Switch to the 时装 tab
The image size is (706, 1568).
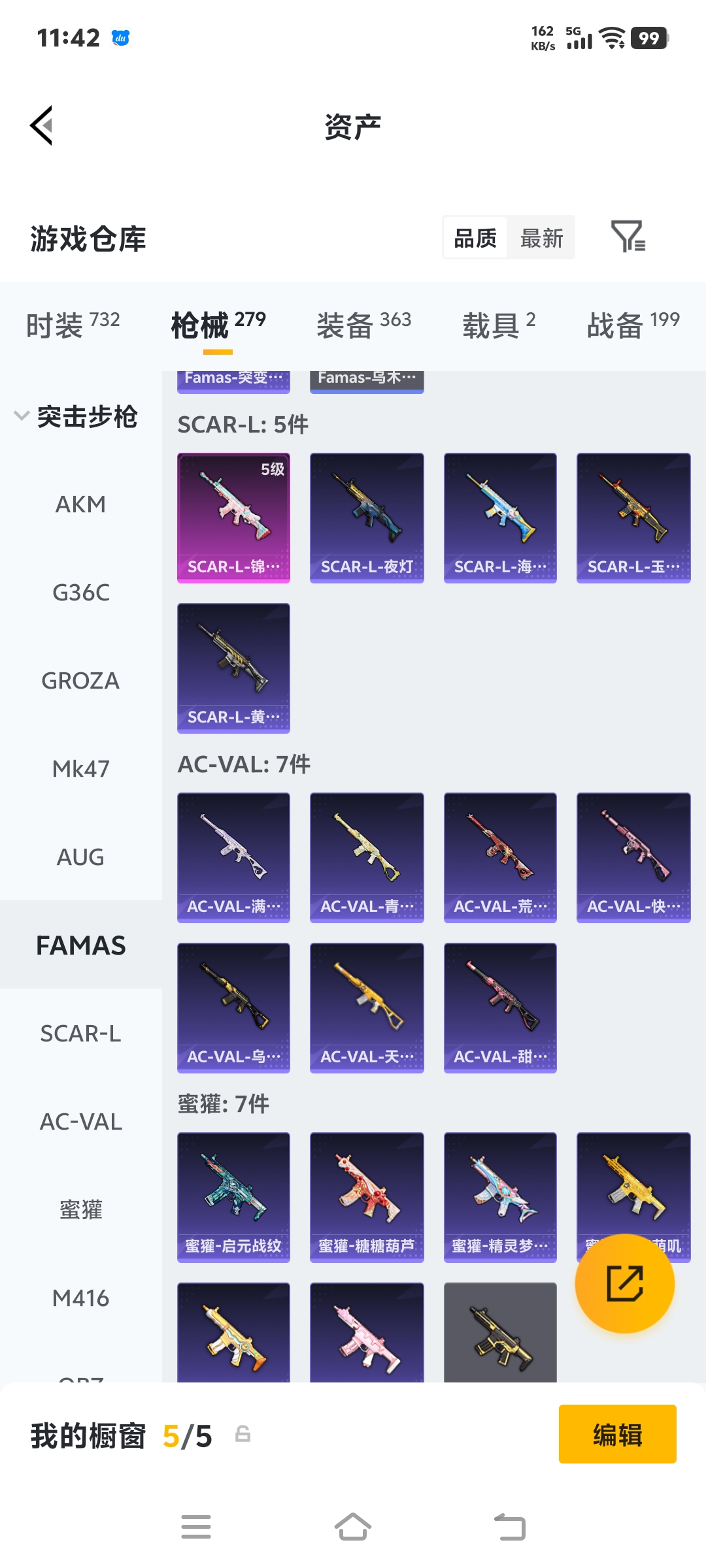coord(73,324)
